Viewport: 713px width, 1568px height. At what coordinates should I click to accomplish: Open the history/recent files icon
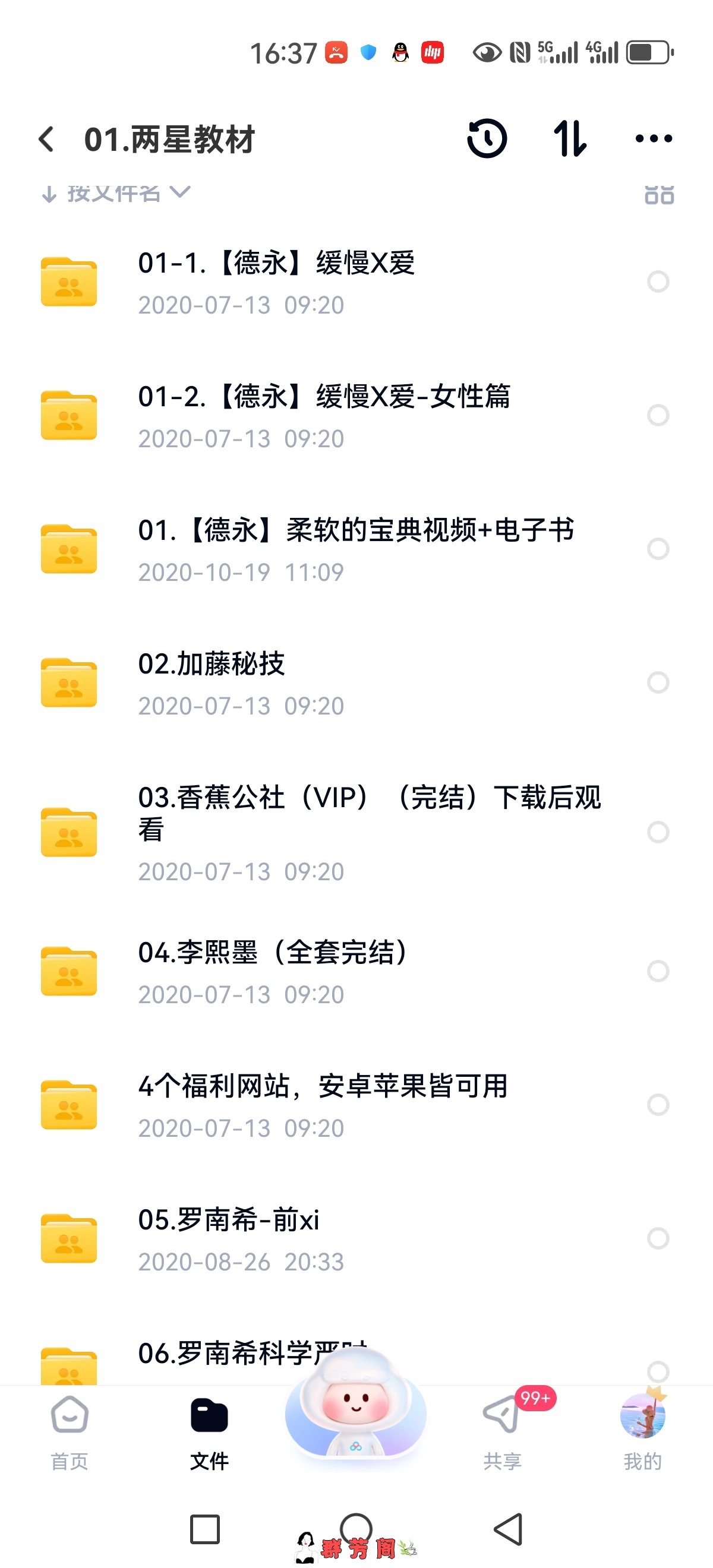(x=487, y=139)
